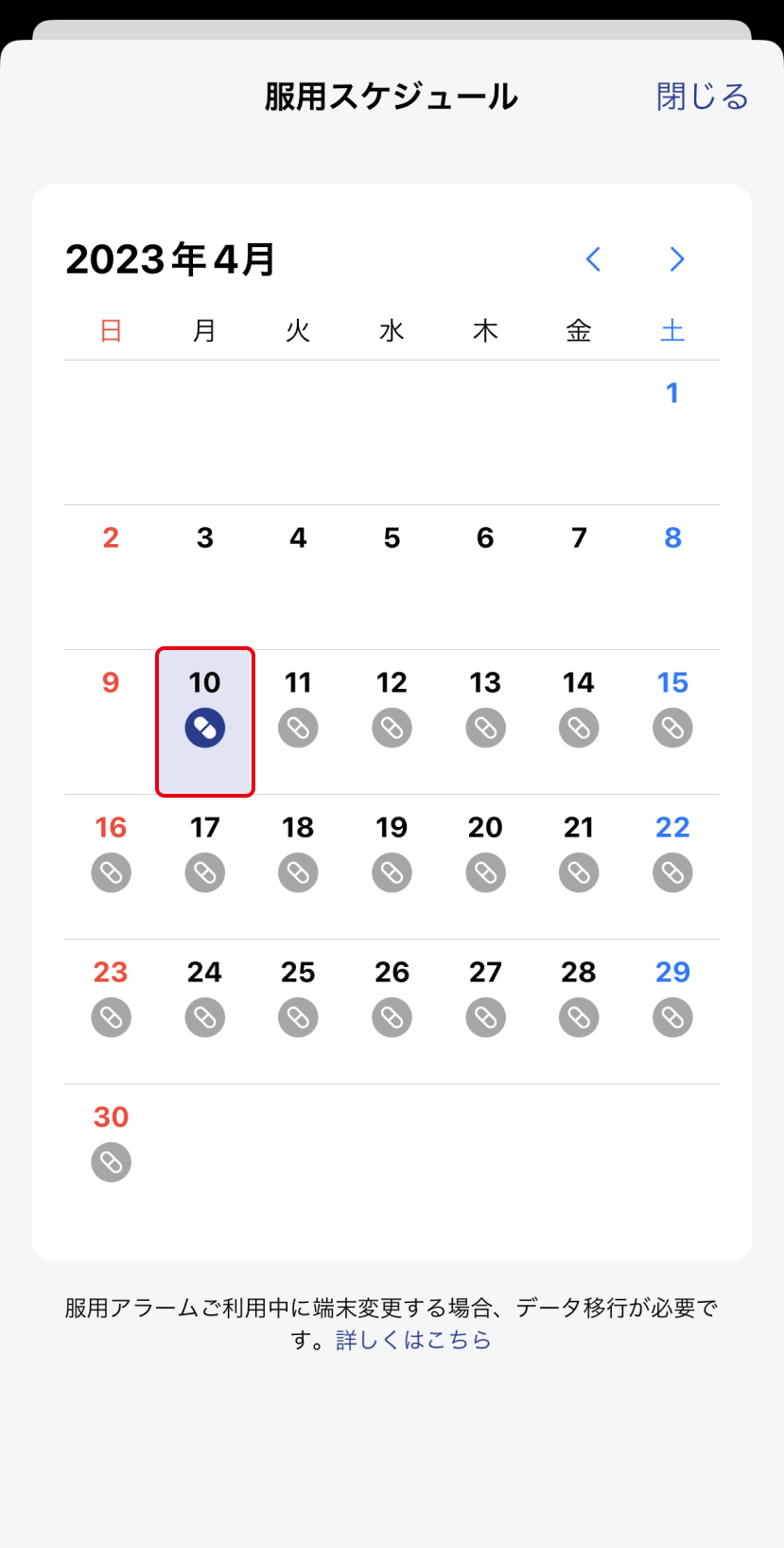Go to the next month

(x=676, y=259)
